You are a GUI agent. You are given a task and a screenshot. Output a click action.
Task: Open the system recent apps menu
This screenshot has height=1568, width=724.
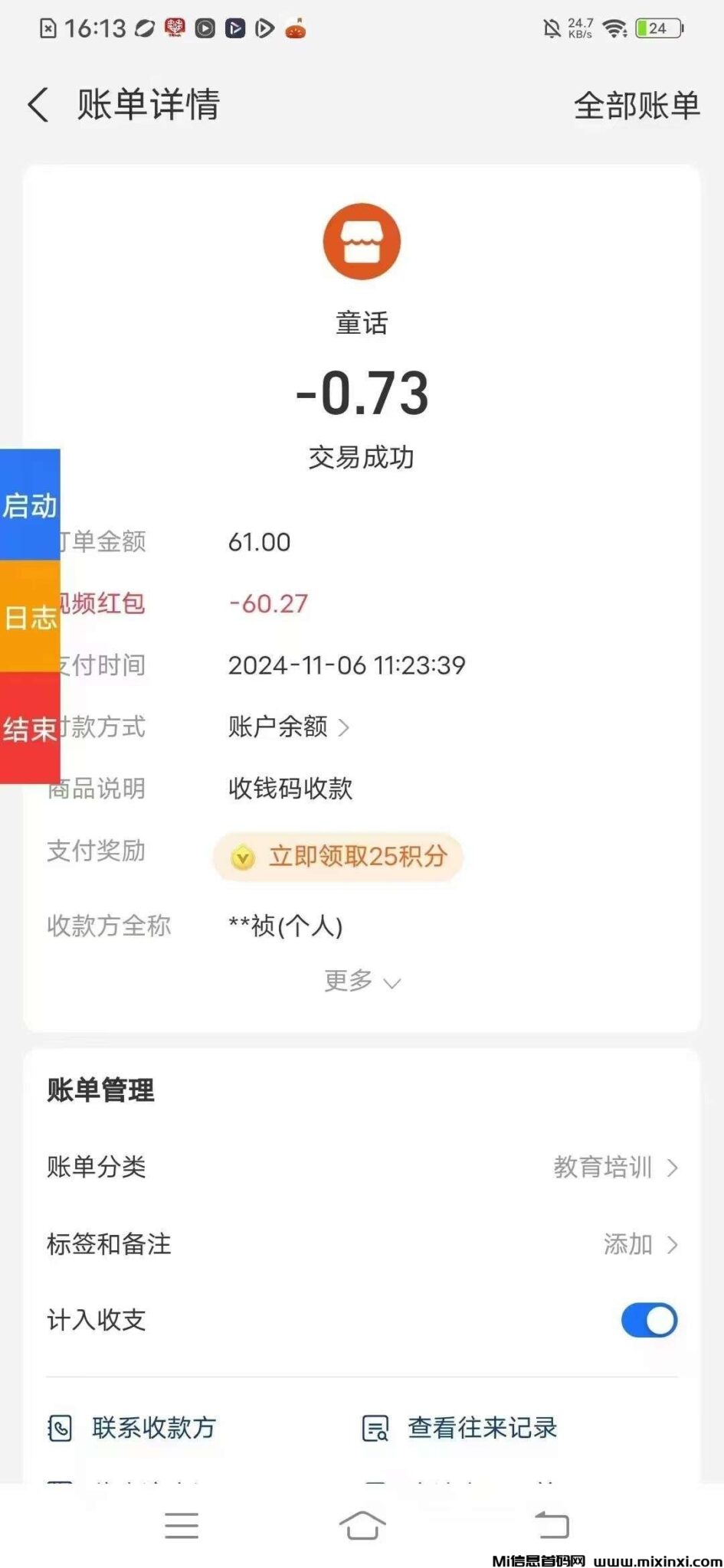click(182, 1524)
